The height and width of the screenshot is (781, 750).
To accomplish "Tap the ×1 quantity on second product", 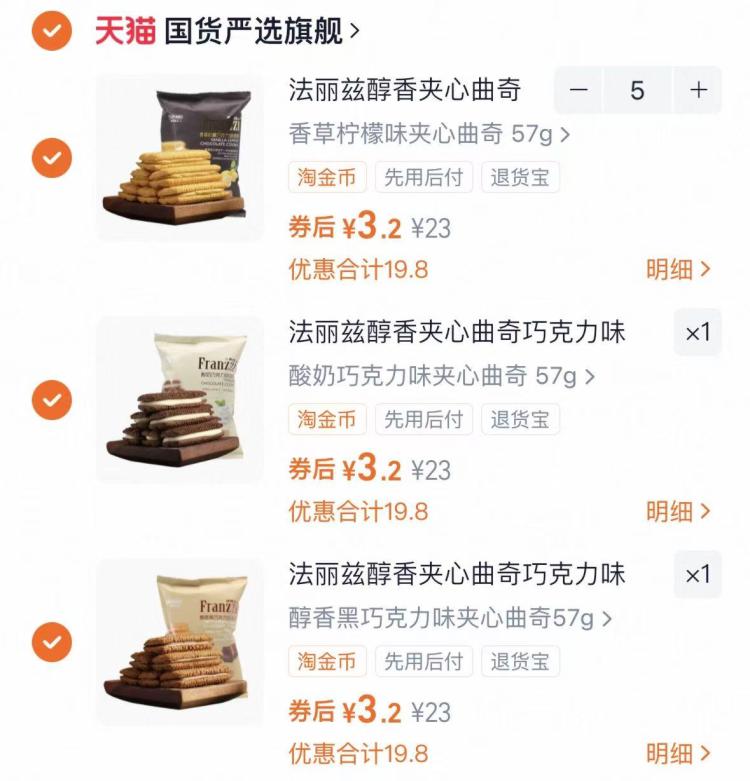I will [695, 334].
